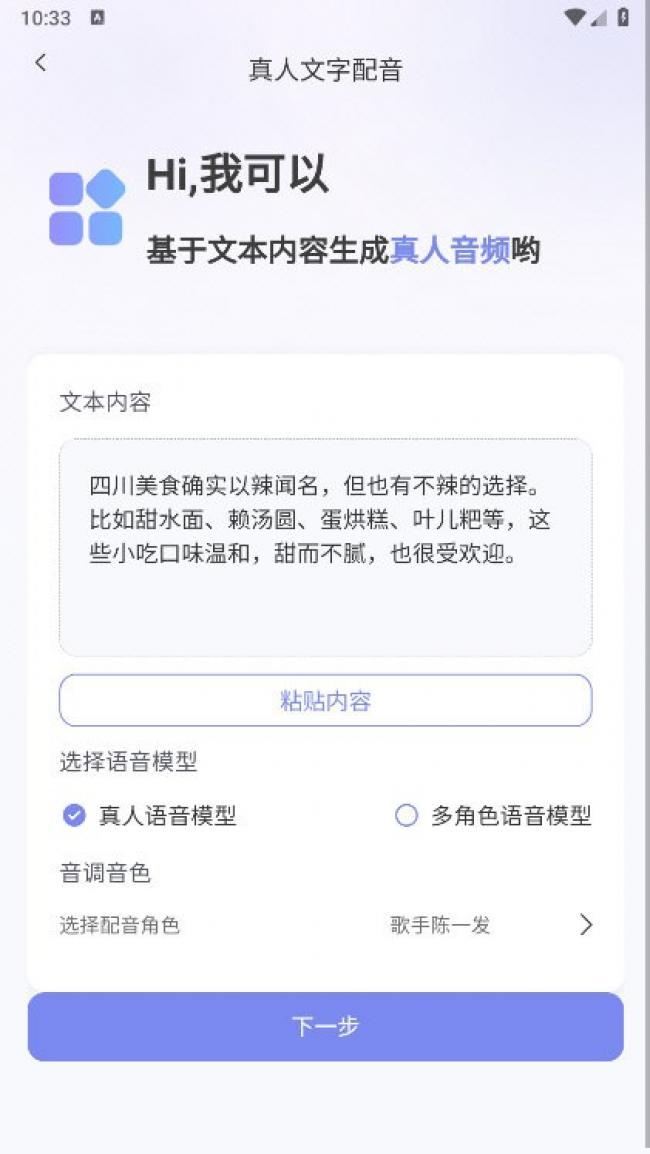Select 多角色语音模型 voice model
The width and height of the screenshot is (650, 1154).
point(406,816)
